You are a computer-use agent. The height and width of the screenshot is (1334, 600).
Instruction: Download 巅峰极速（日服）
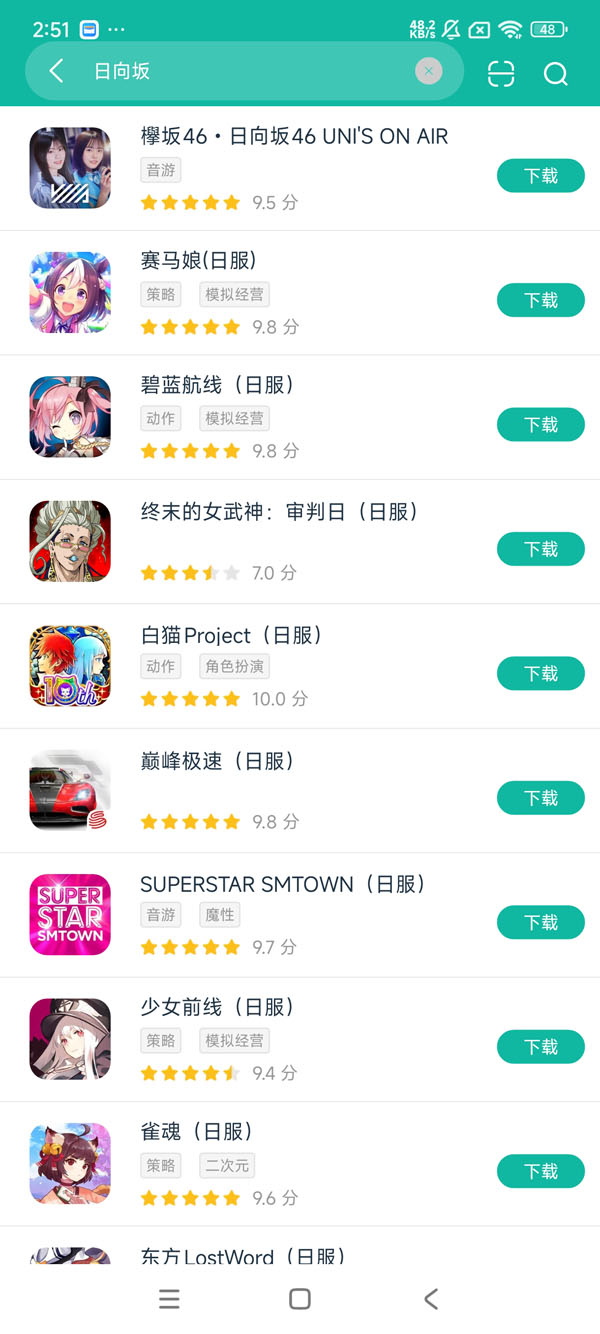[x=540, y=798]
